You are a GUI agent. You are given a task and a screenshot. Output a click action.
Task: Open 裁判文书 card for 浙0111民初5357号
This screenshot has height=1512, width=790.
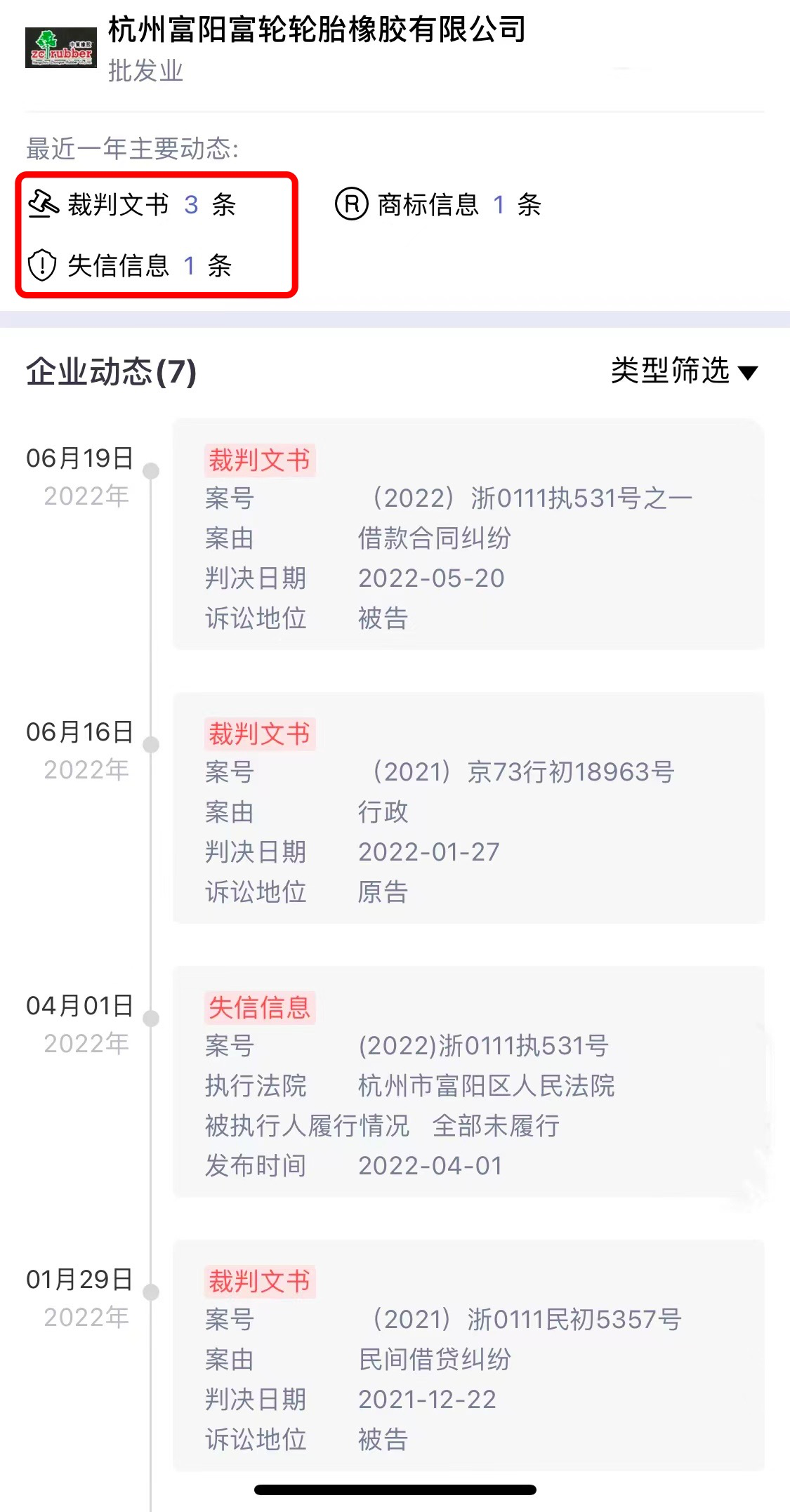[468, 1355]
